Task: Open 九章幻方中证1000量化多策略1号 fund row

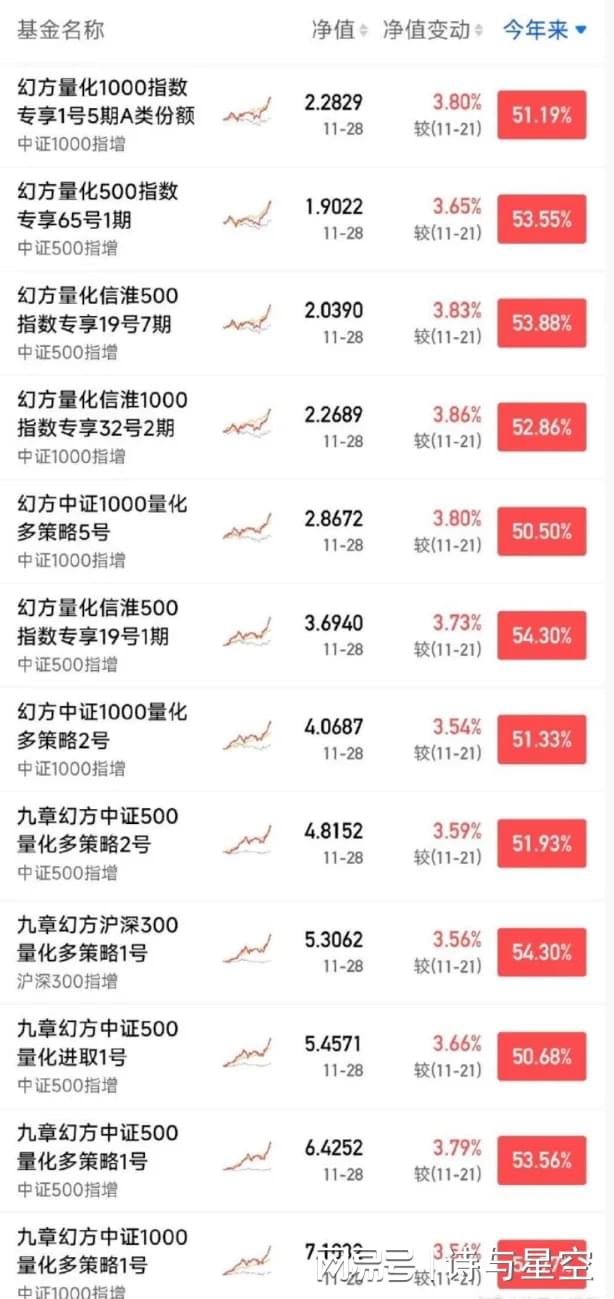Action: pos(102,1251)
